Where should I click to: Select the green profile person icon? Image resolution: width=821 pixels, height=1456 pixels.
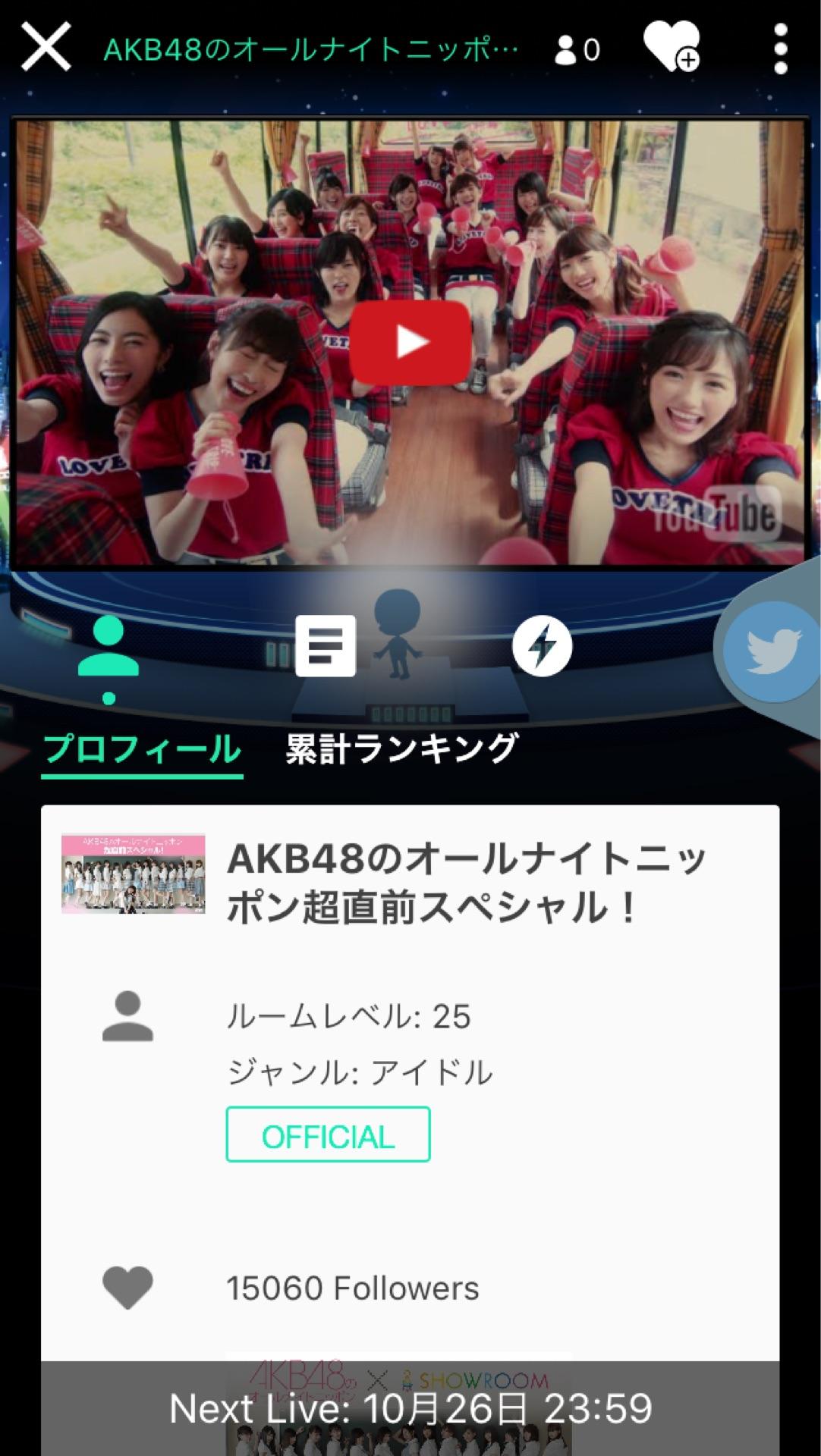pyautogui.click(x=109, y=647)
